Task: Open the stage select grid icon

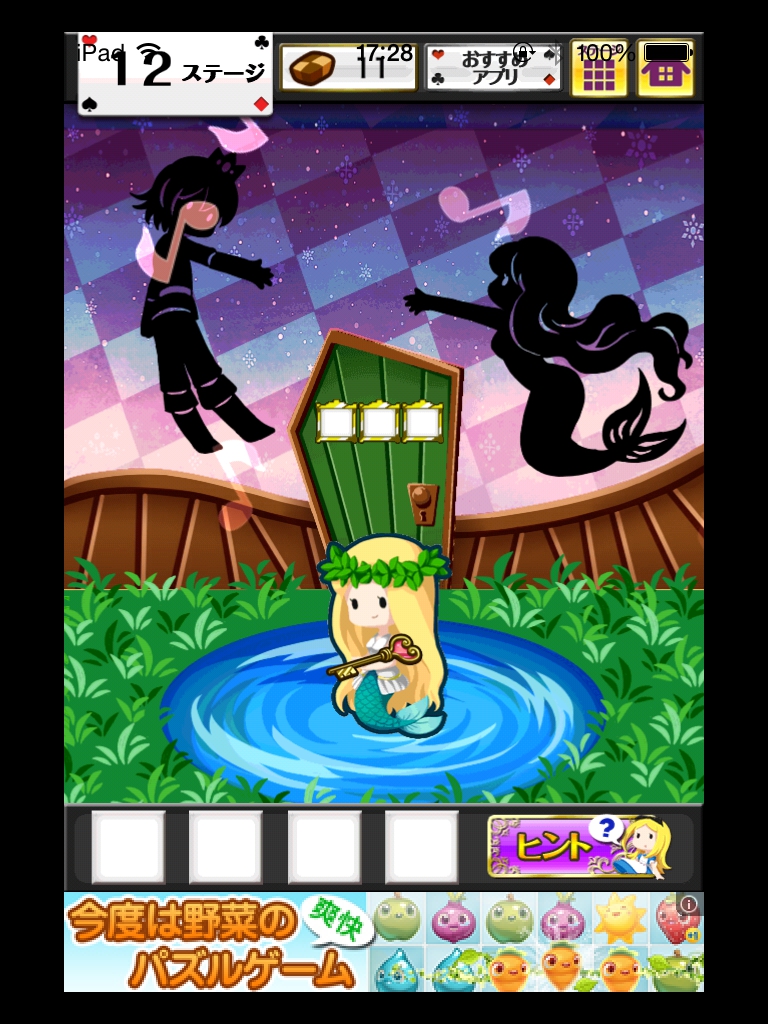Action: (599, 68)
